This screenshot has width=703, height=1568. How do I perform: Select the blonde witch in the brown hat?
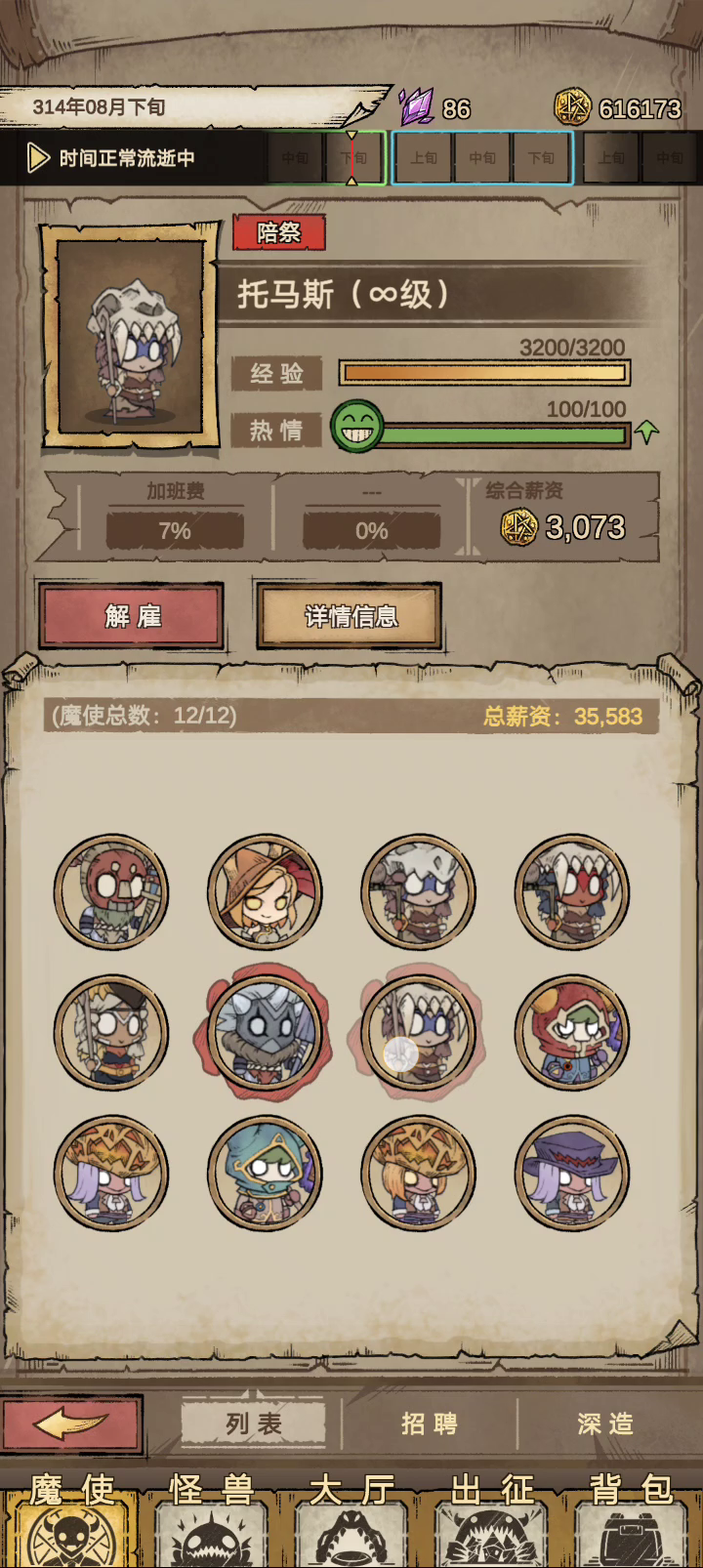coord(265,891)
